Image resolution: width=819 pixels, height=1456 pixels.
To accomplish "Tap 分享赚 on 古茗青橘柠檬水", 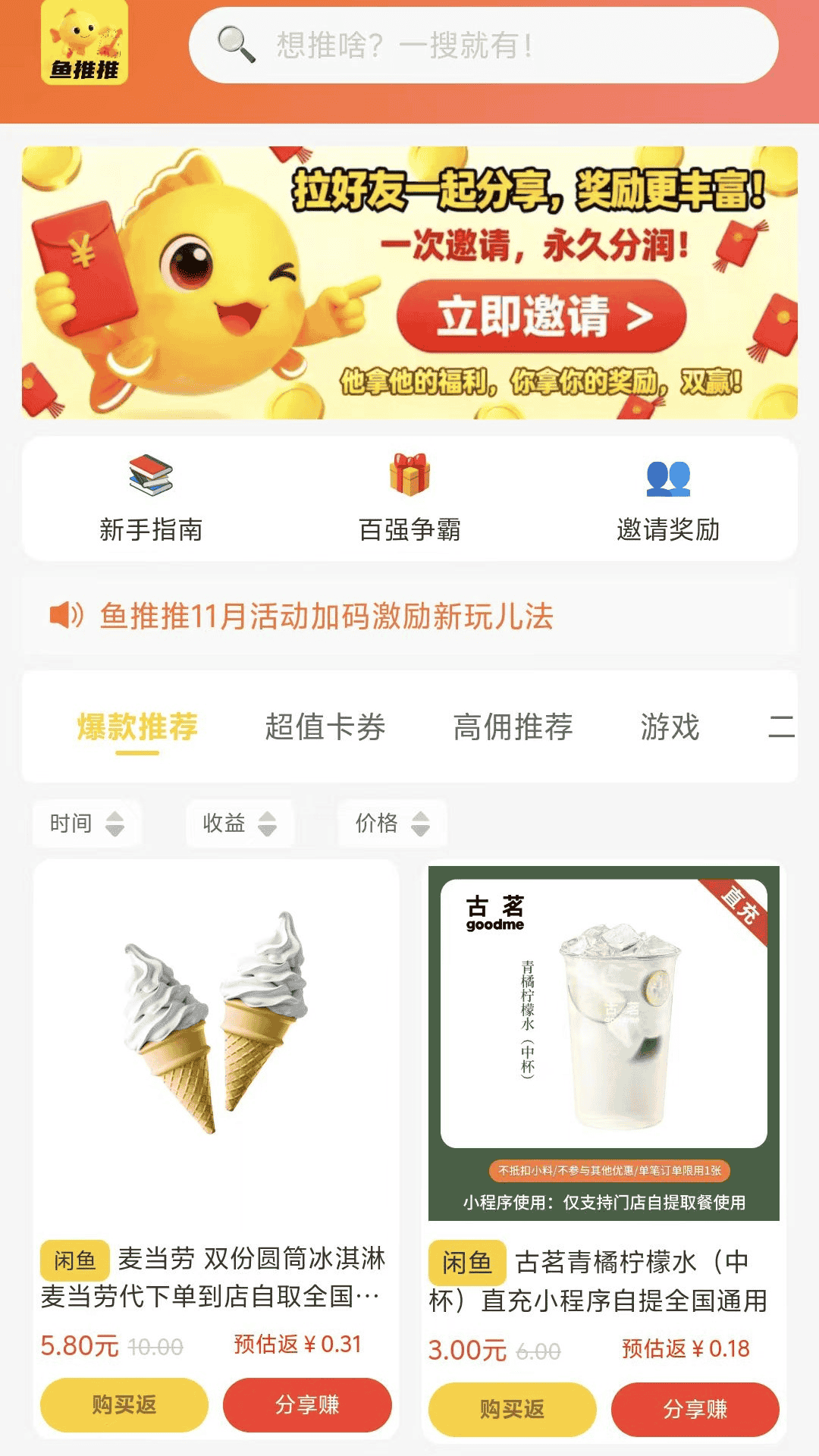I will coord(695,1409).
